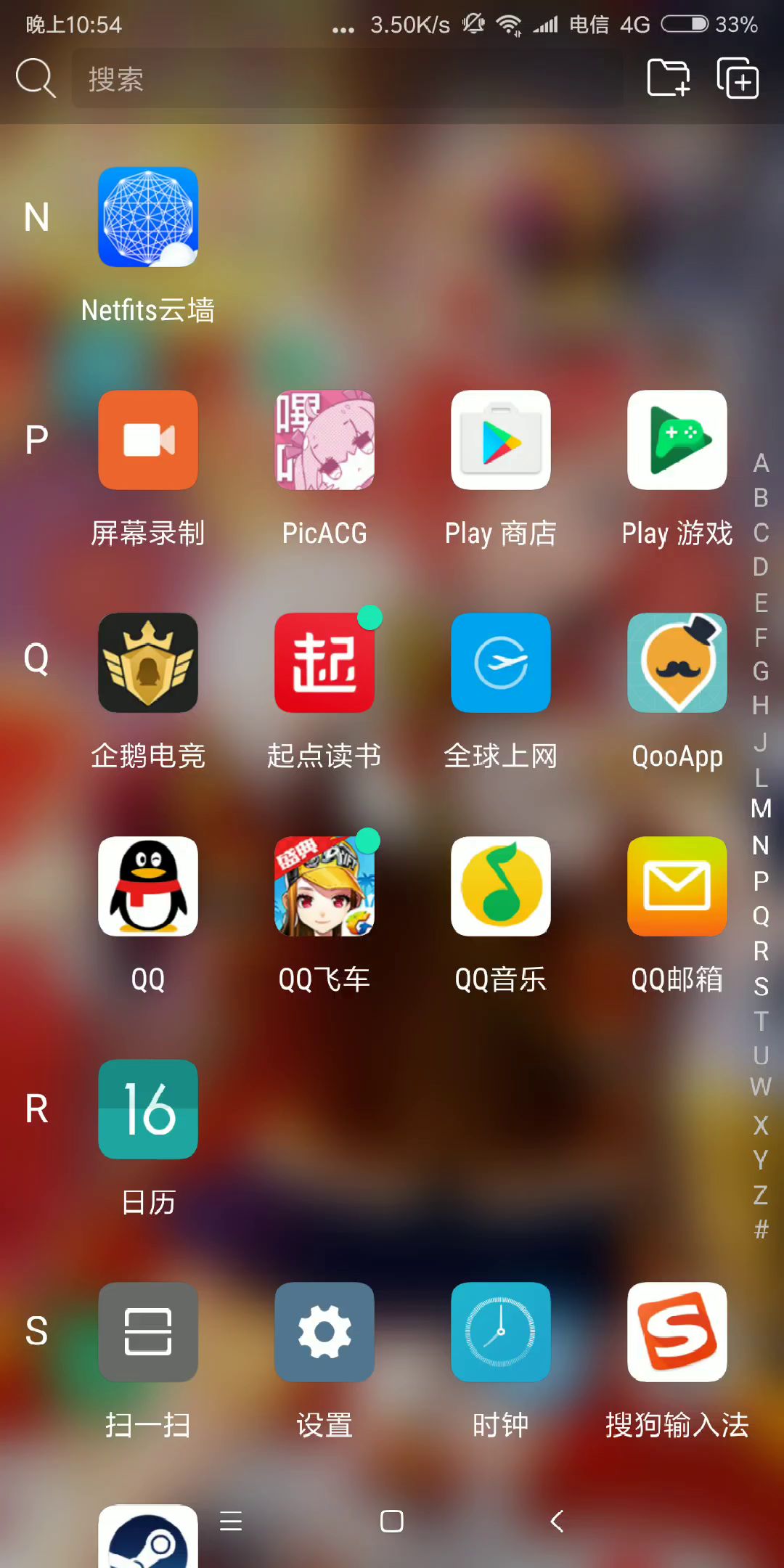Tap the add-copy icon at top right

(738, 78)
